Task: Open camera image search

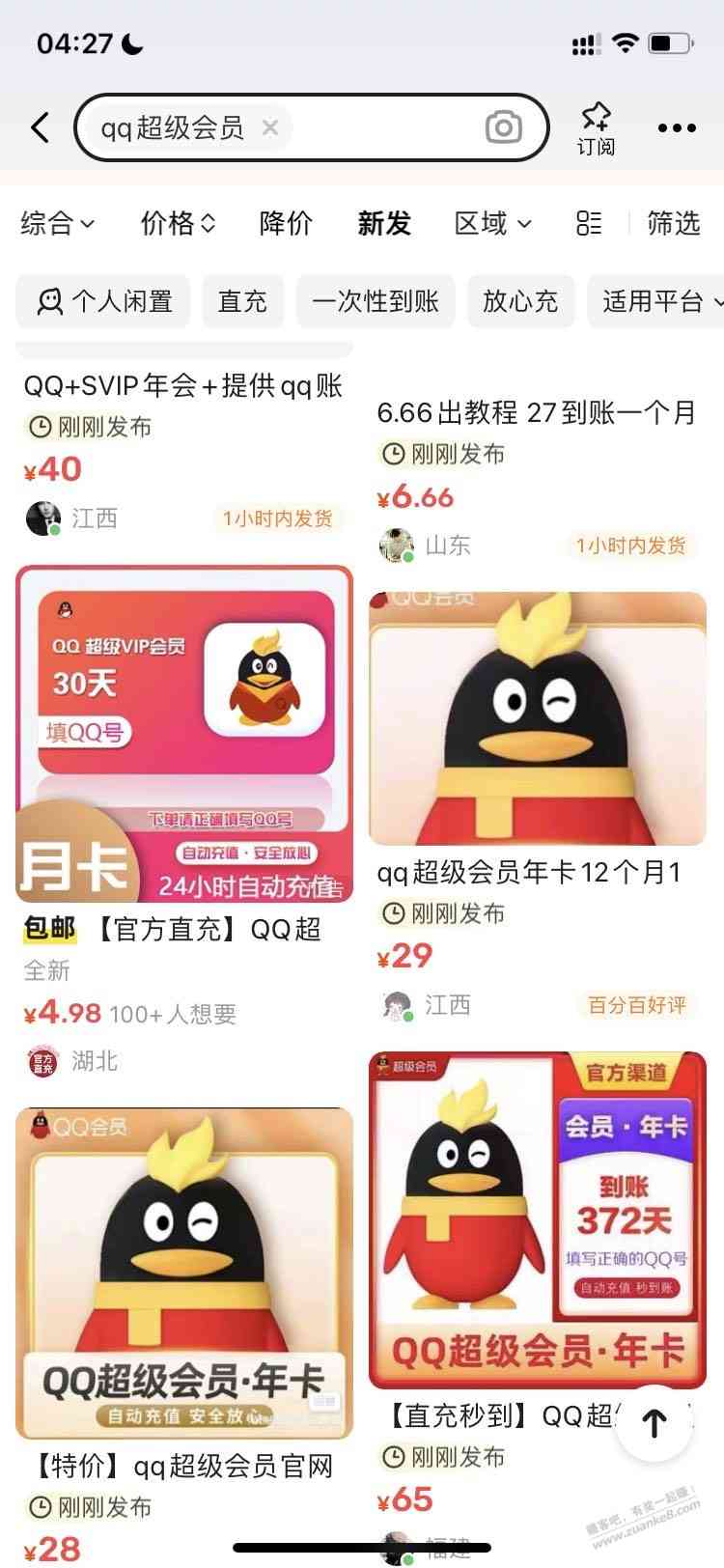Action: [503, 127]
